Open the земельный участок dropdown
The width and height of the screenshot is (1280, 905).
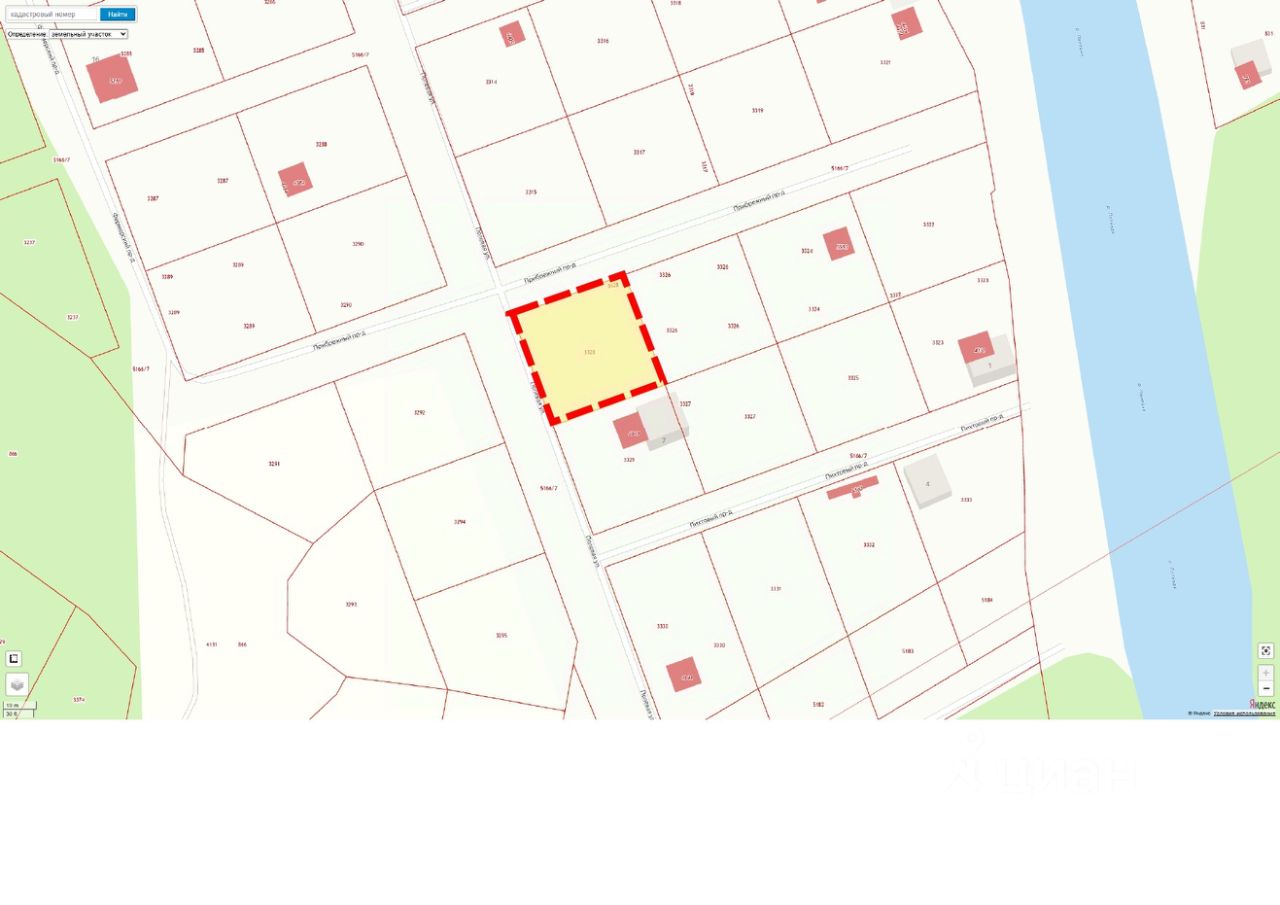(88, 34)
